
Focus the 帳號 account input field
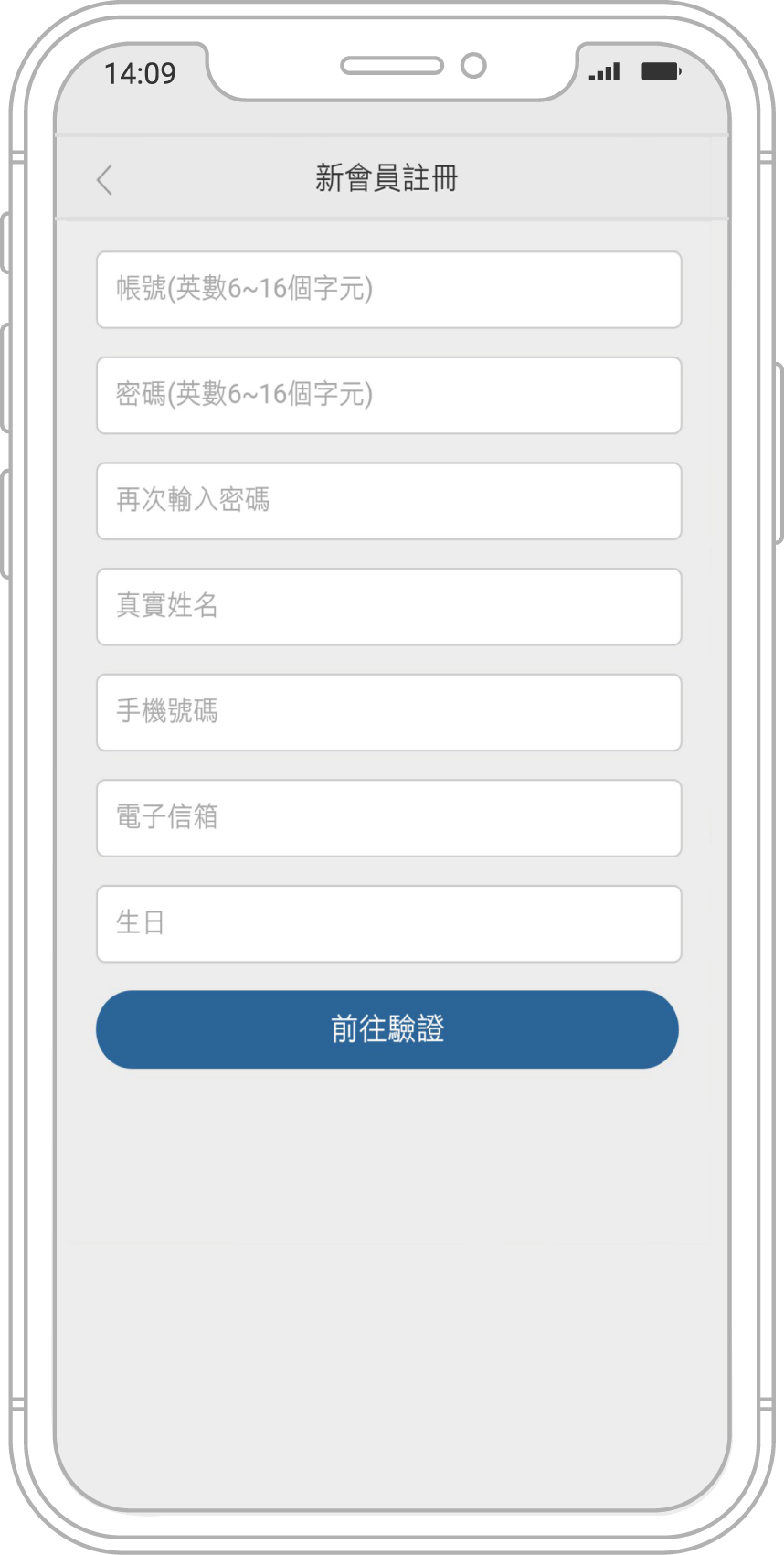(388, 290)
